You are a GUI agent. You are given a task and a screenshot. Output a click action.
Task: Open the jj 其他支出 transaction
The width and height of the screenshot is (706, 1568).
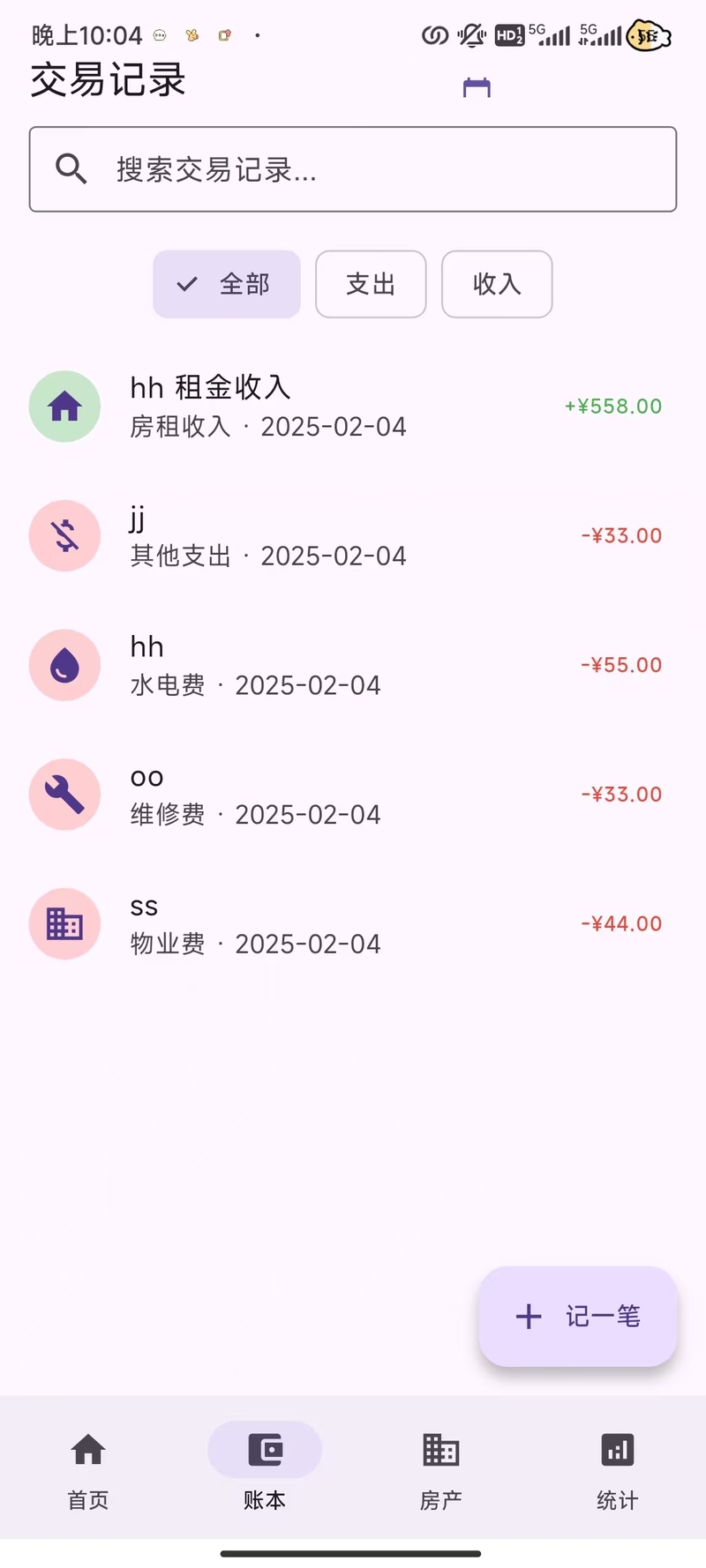pos(353,535)
